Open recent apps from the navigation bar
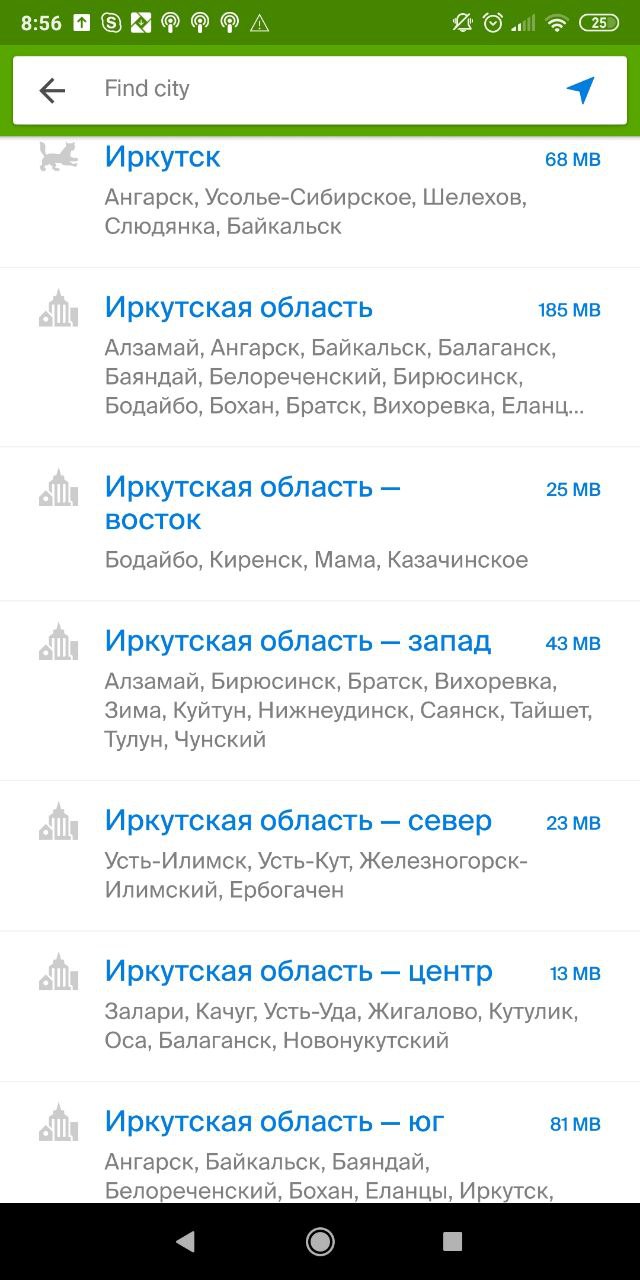This screenshot has width=640, height=1280. [x=453, y=1242]
